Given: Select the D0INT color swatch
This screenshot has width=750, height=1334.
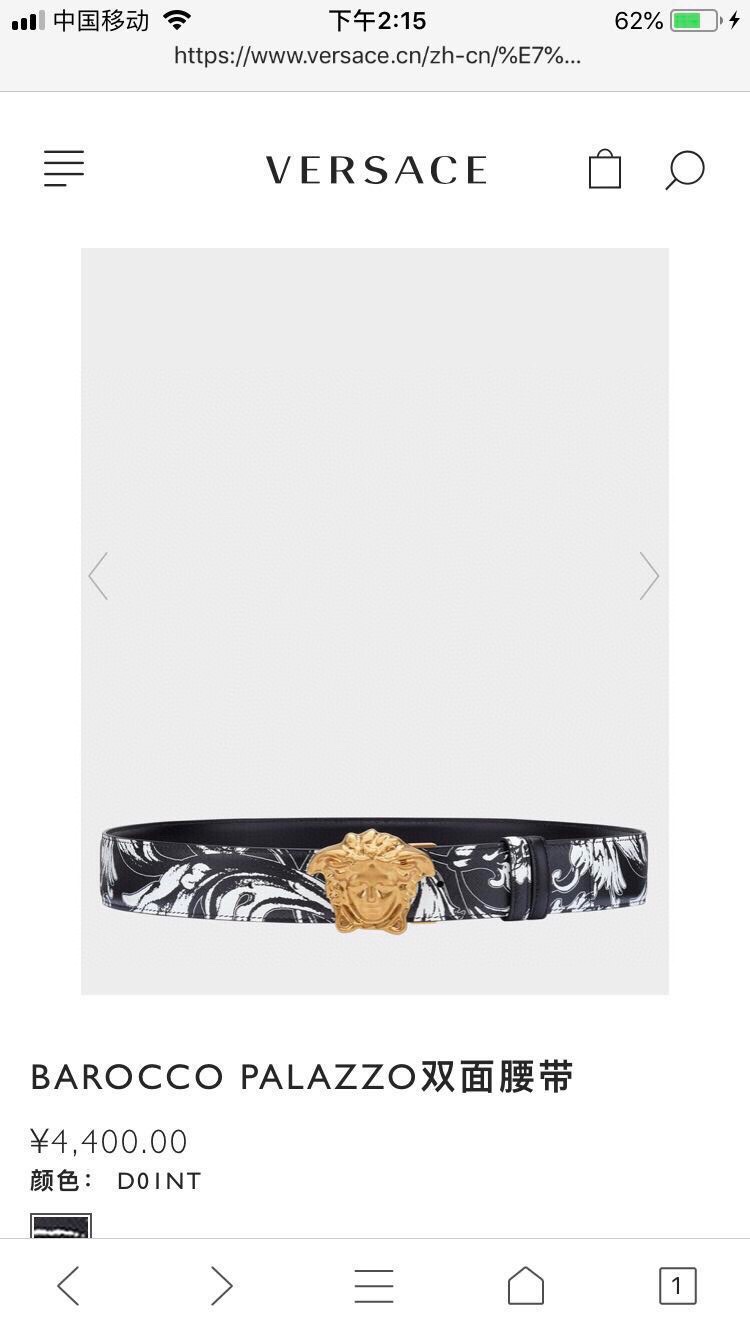Looking at the screenshot, I should [61, 1226].
